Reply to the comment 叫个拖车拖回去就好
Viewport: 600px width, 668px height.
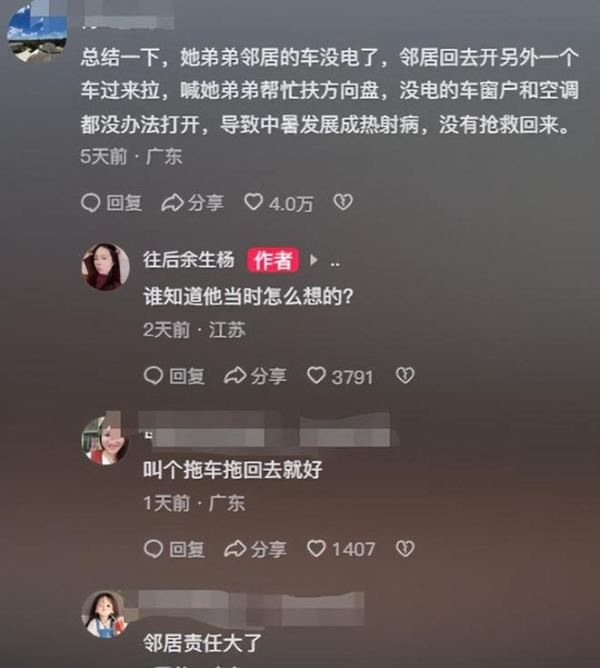pyautogui.click(x=174, y=549)
